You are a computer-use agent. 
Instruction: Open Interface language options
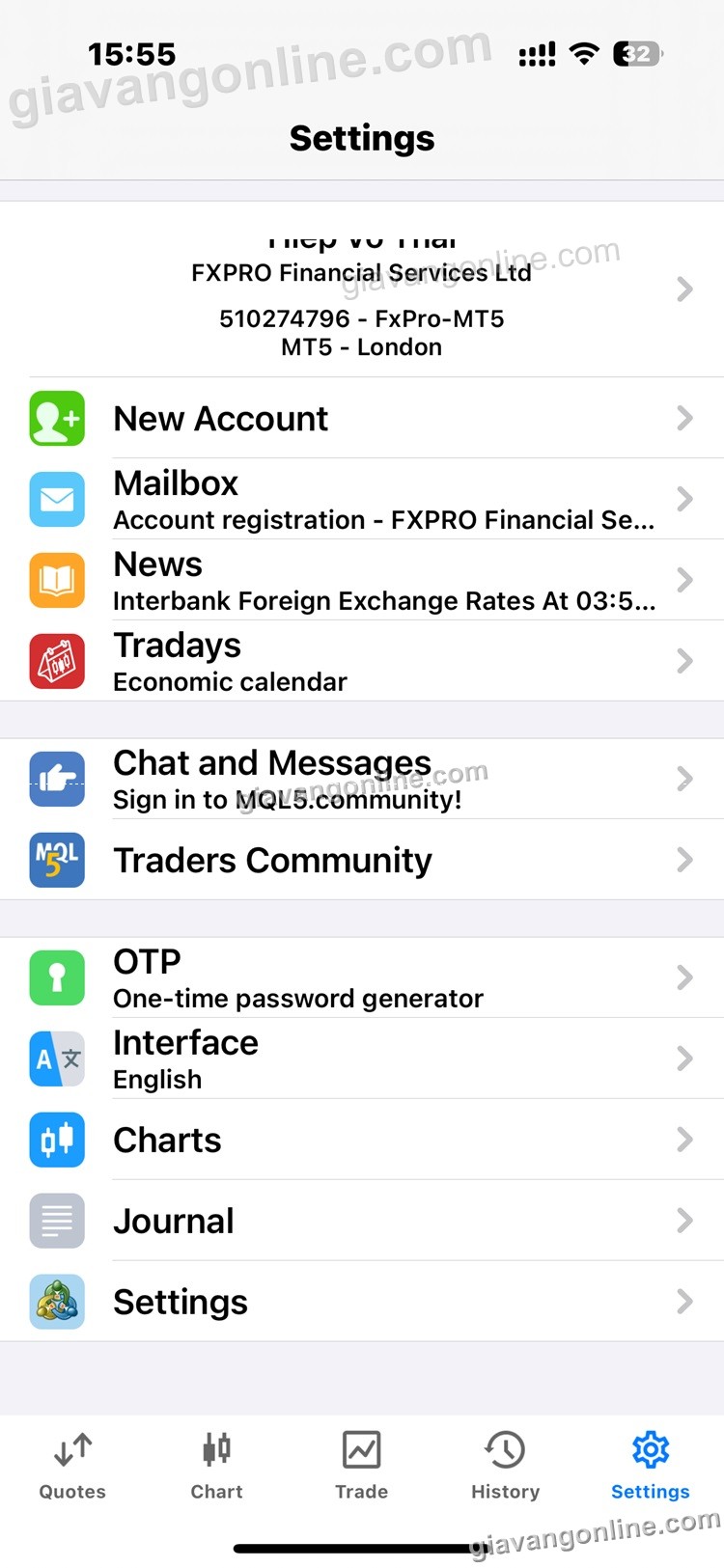click(362, 1059)
